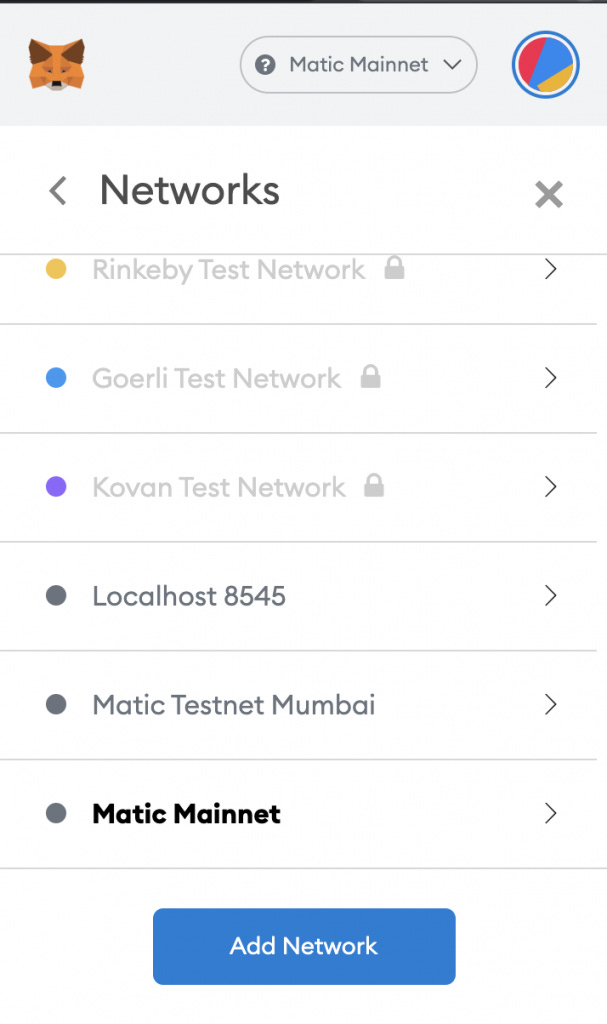Tap the Add Network button
The width and height of the screenshot is (607, 1024).
[304, 946]
